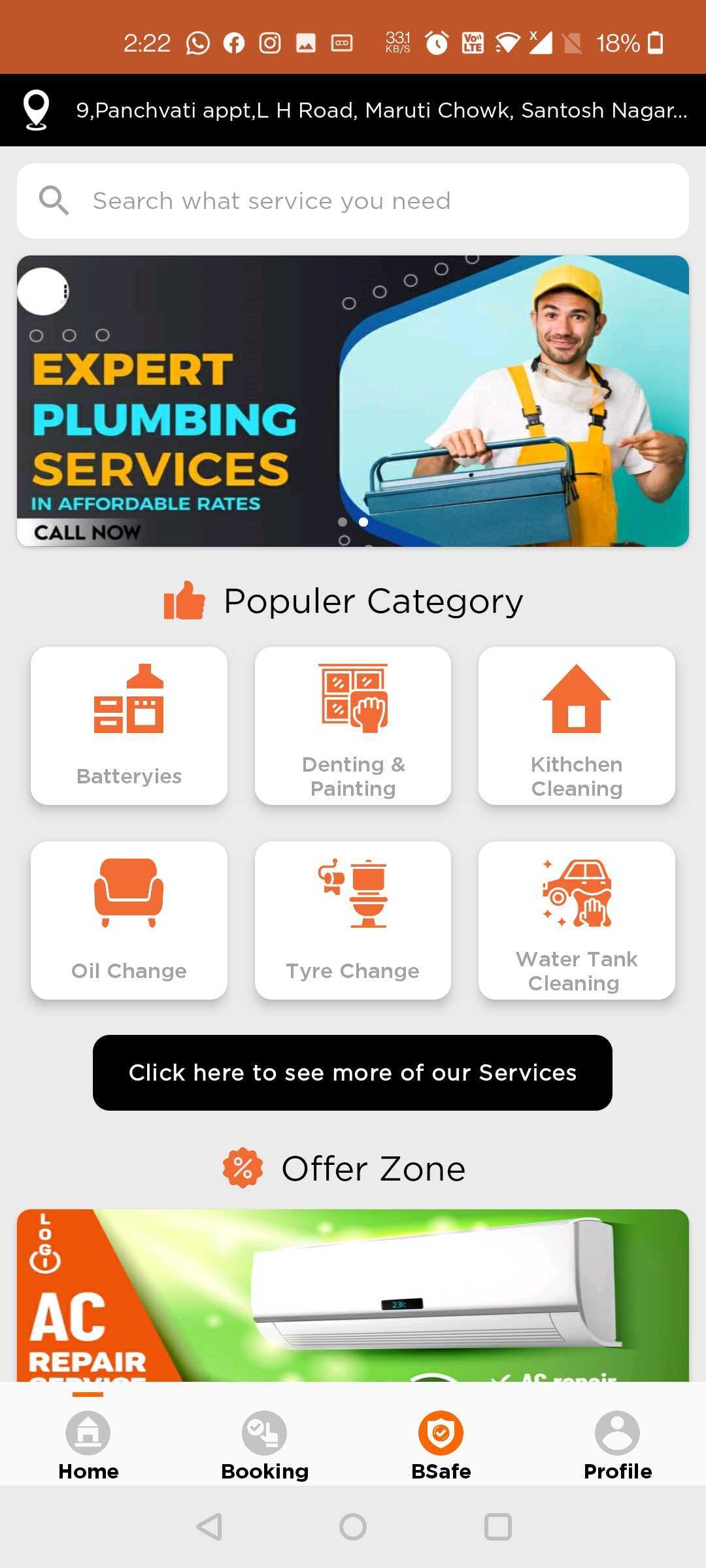The height and width of the screenshot is (1568, 706).
Task: Open the Batteryies category
Action: pyautogui.click(x=129, y=725)
